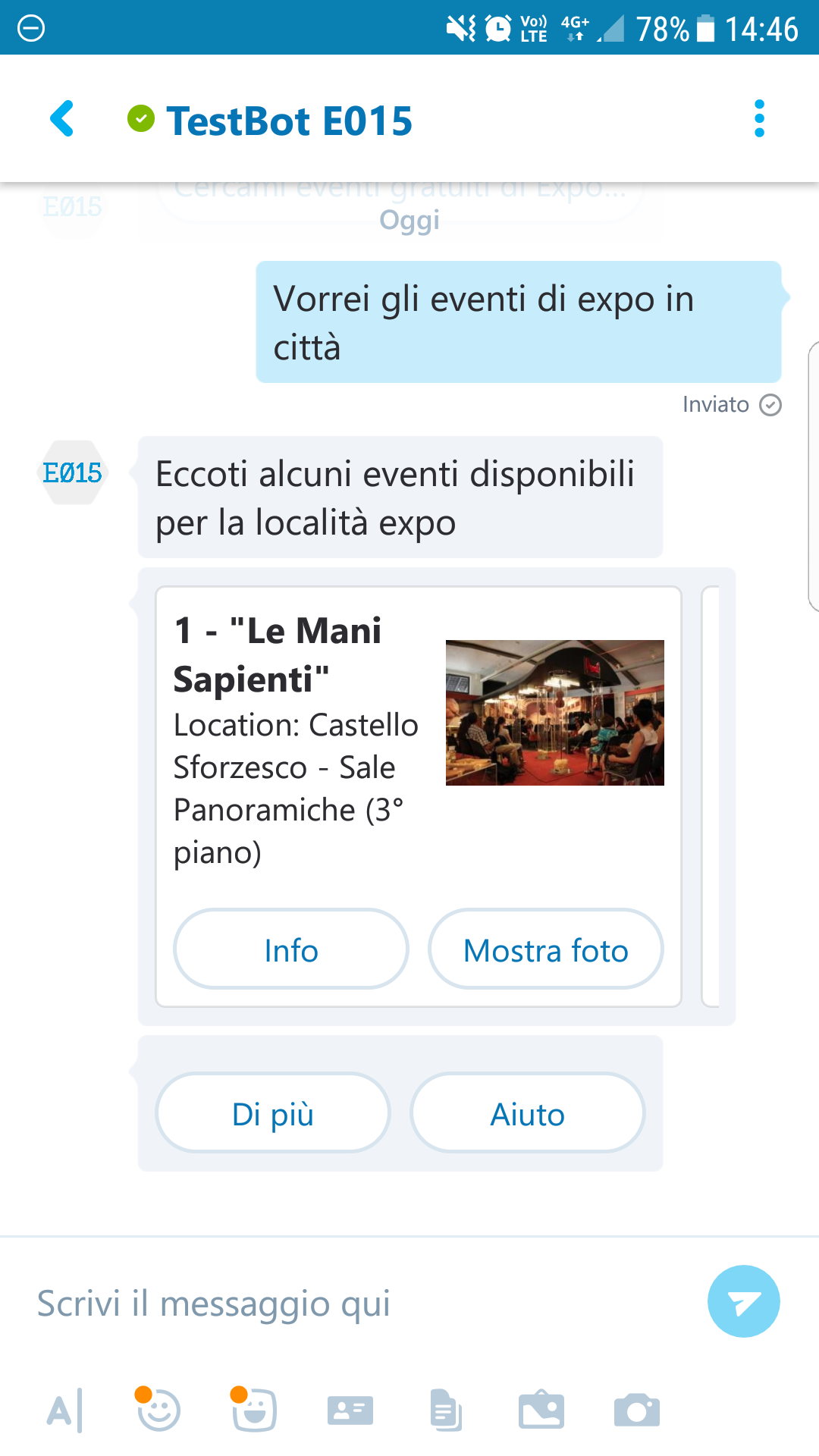Open the emoji picker
The image size is (819, 1456).
[x=158, y=1411]
